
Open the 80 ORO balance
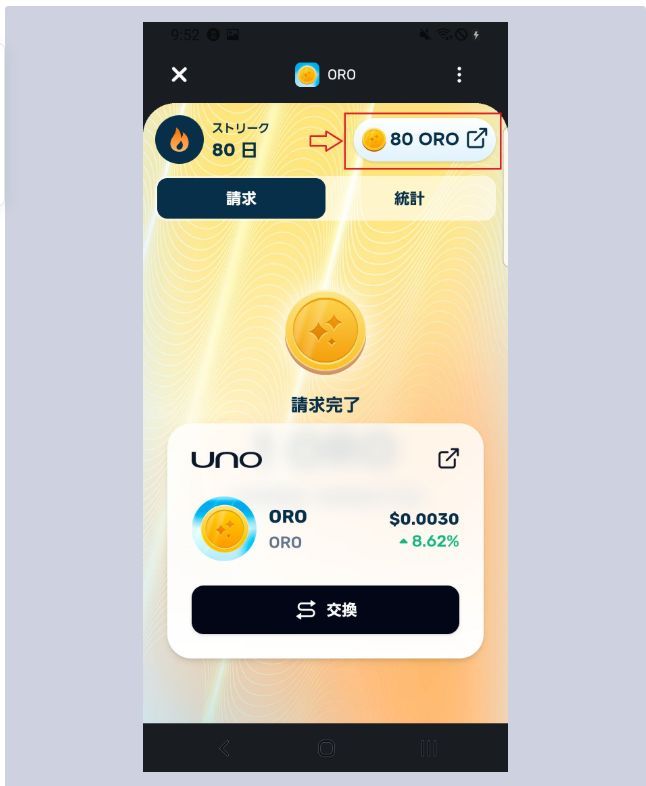tap(426, 140)
